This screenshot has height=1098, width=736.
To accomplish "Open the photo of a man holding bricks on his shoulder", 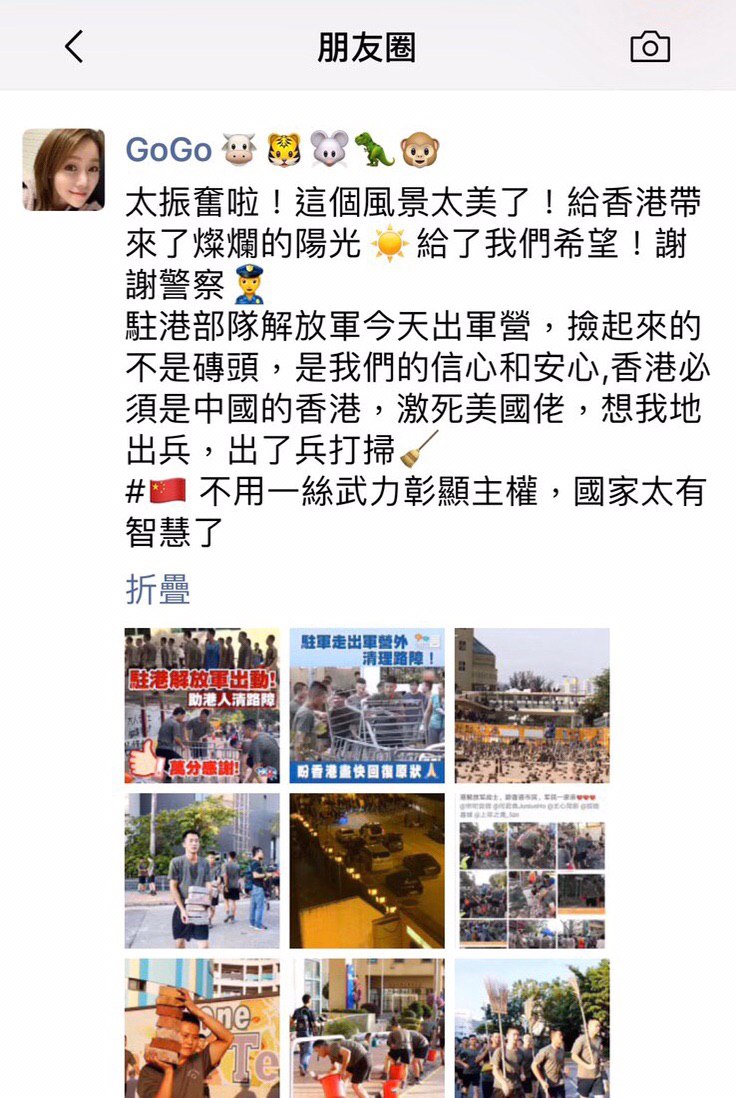I will point(202,1028).
